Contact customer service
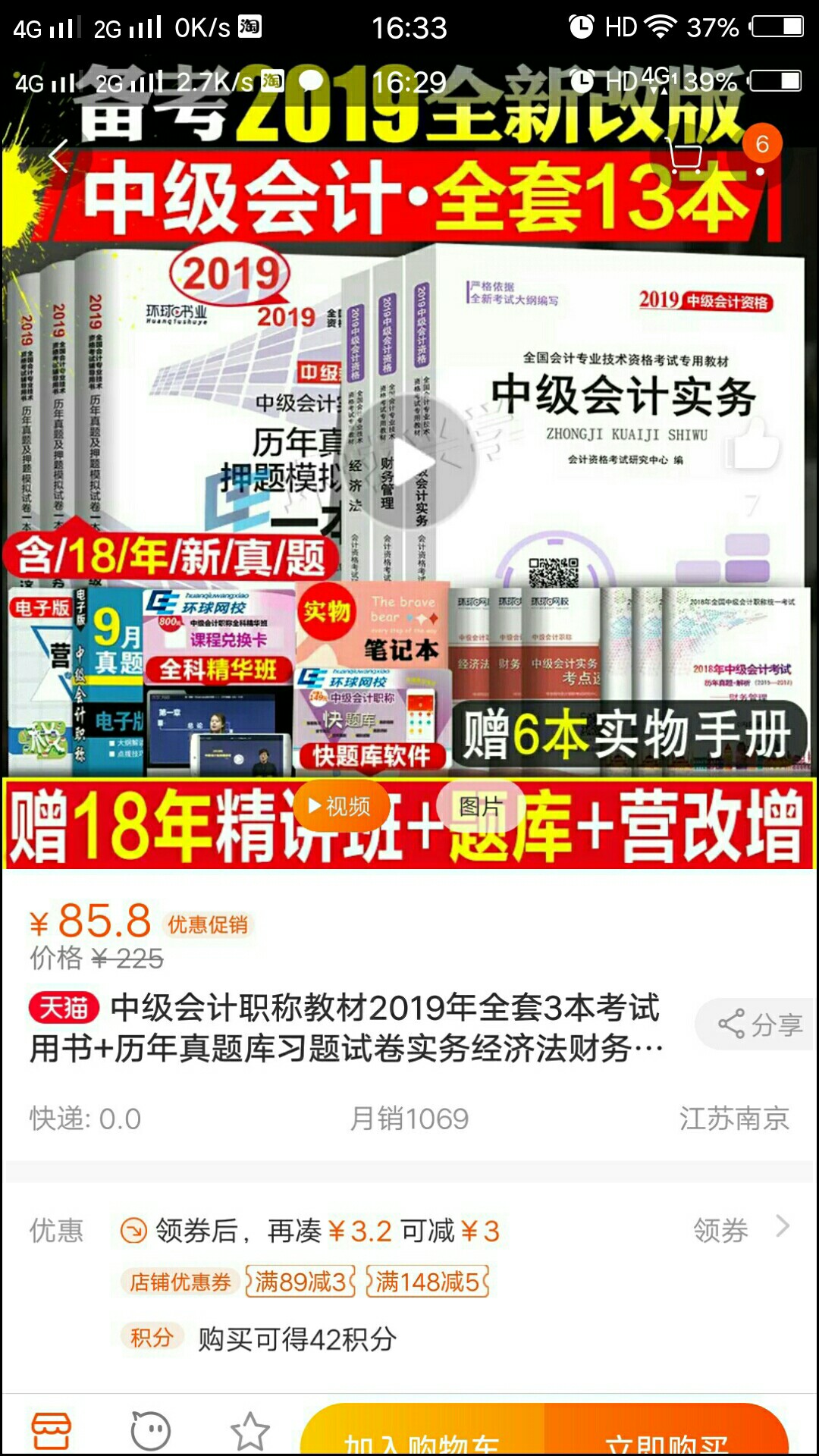819x1456 pixels. point(150,1431)
